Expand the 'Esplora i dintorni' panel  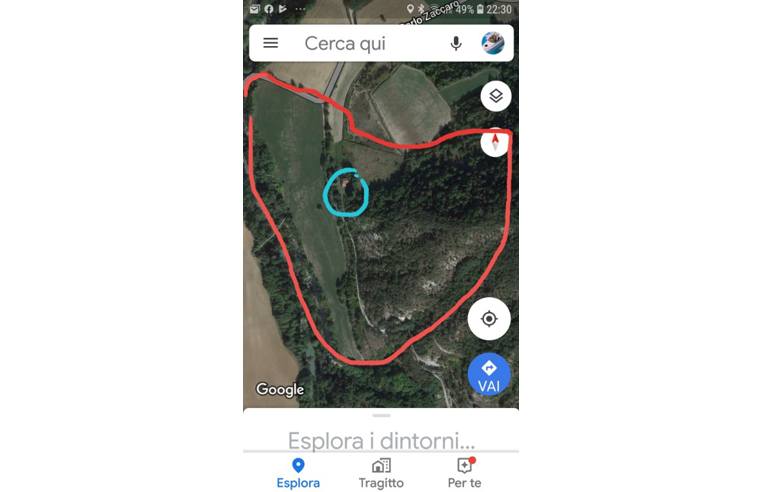pos(381,439)
